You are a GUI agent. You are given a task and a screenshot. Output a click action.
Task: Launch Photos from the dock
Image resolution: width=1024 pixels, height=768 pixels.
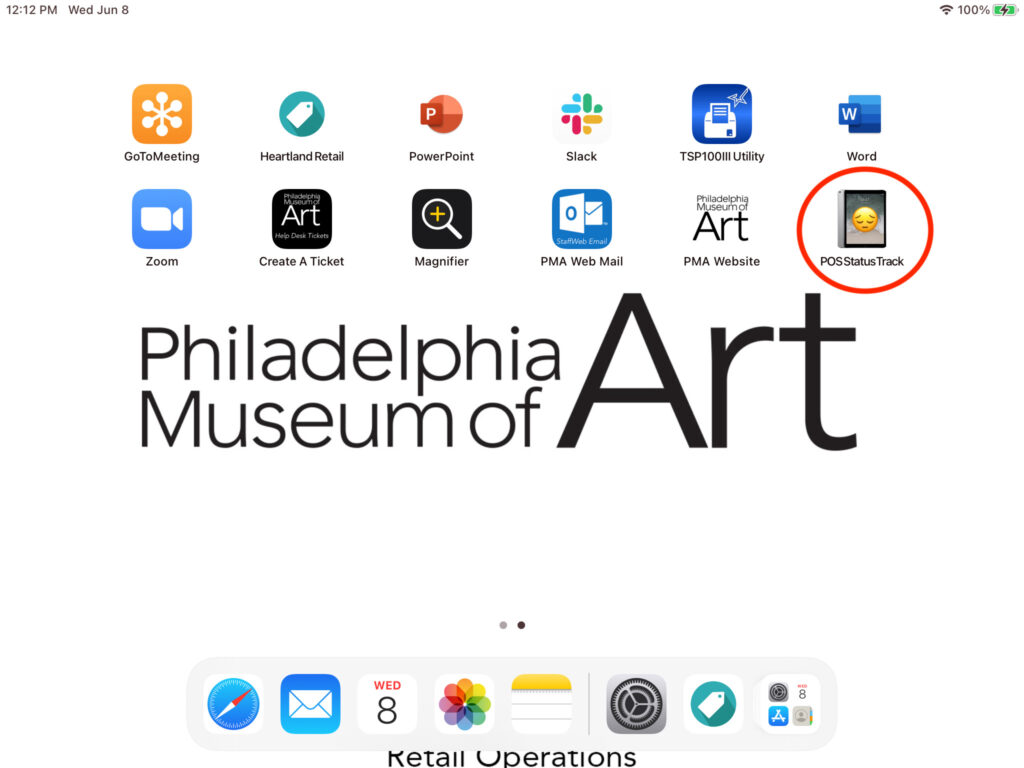[464, 704]
